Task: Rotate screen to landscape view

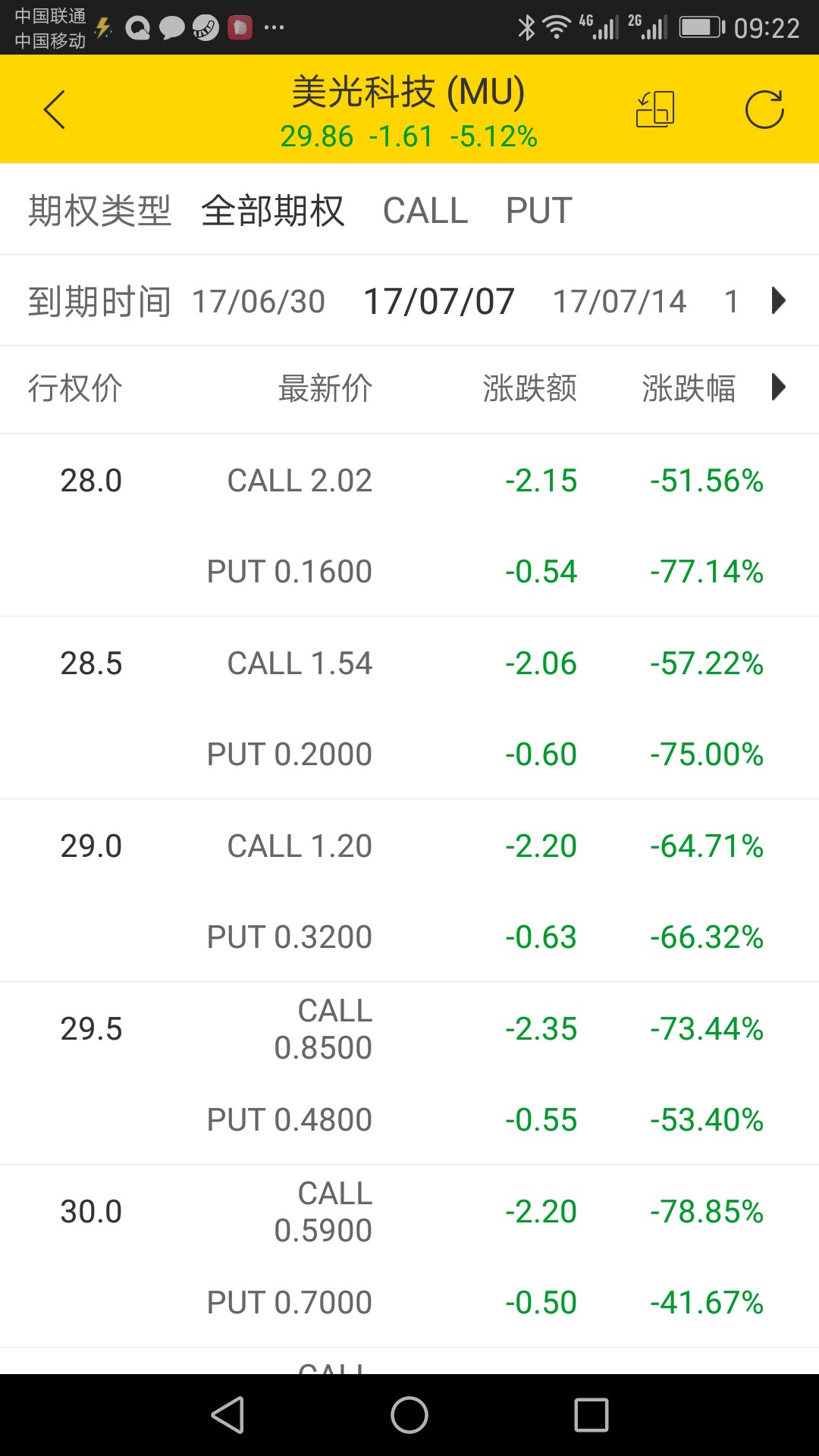Action: (x=655, y=110)
